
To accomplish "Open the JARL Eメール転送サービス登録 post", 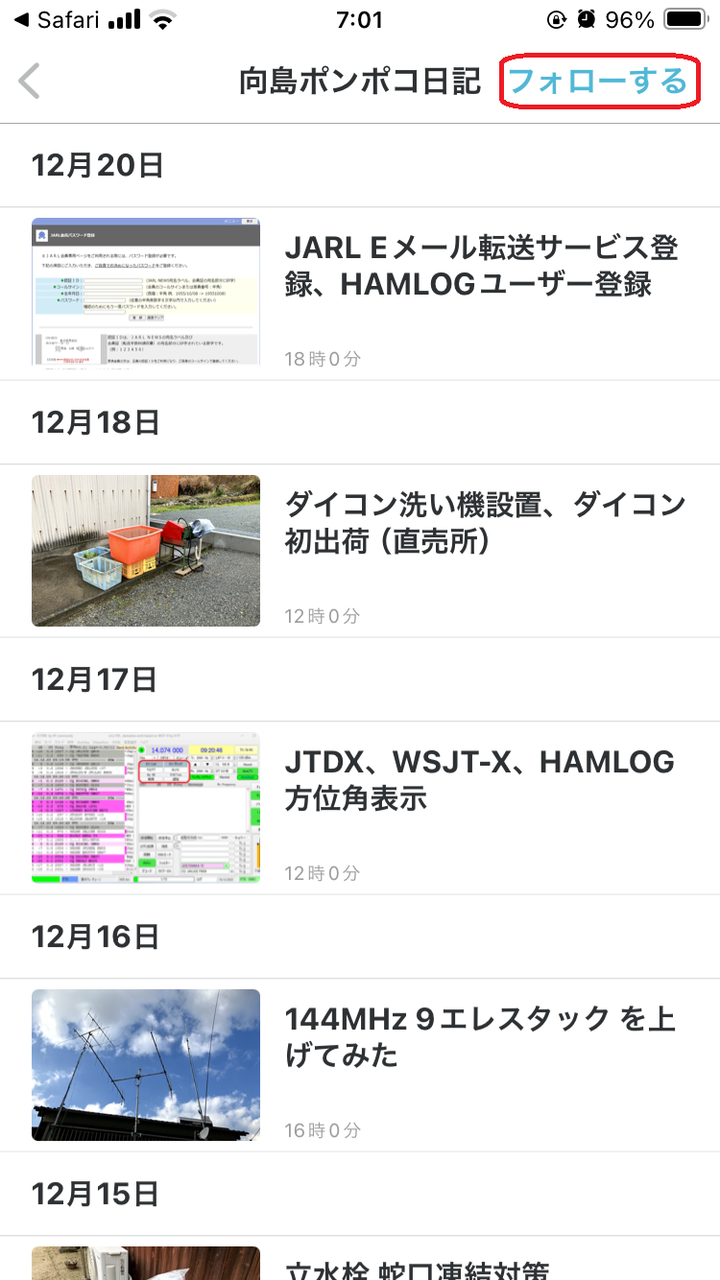I will click(x=481, y=266).
